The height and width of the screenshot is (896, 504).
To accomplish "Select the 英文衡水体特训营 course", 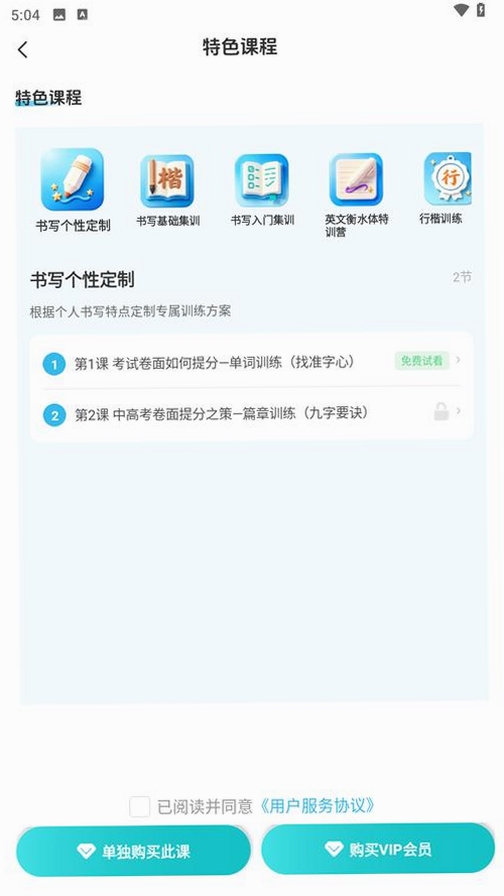I will (x=357, y=195).
